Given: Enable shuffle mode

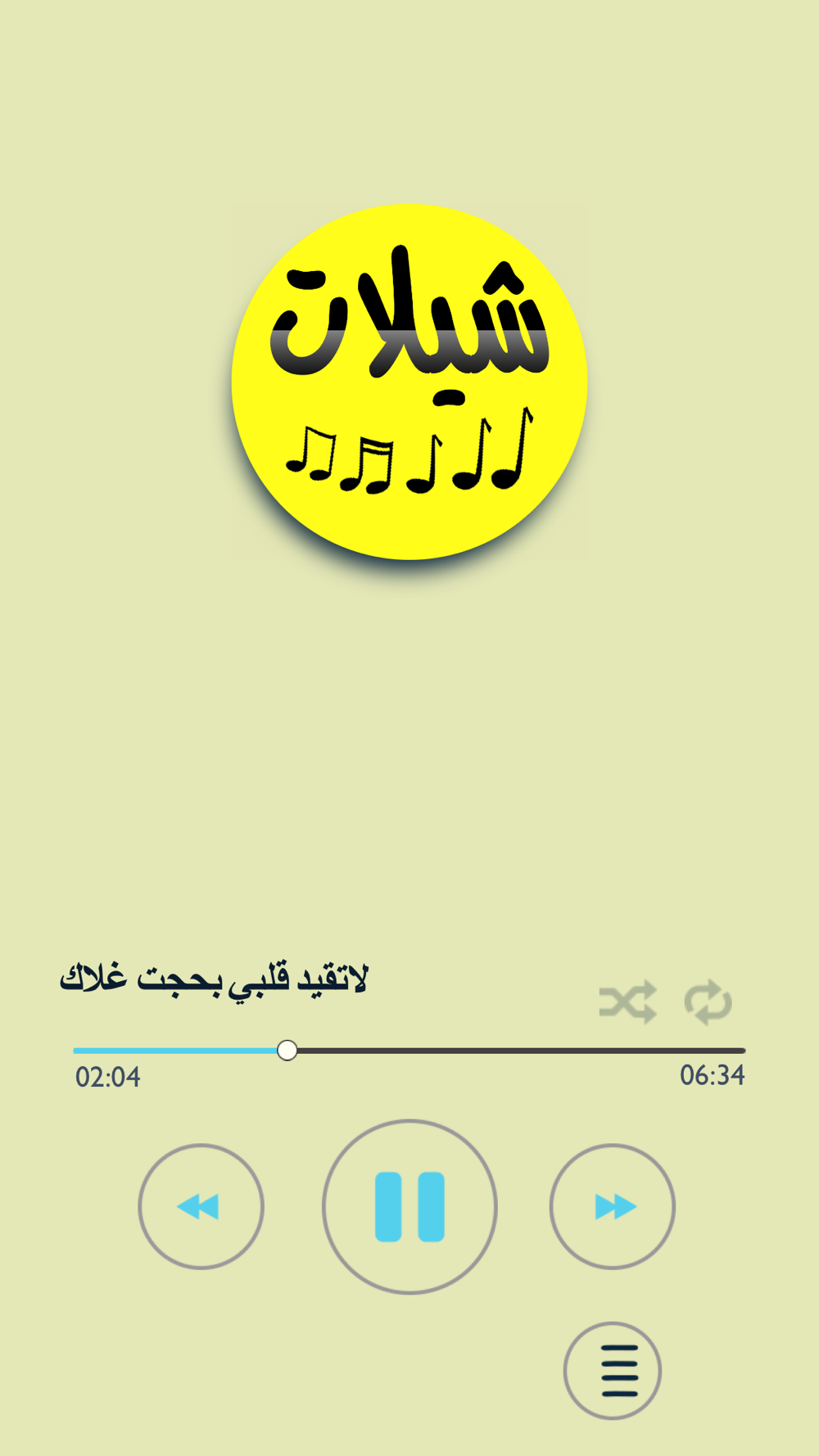Looking at the screenshot, I should pyautogui.click(x=628, y=1002).
